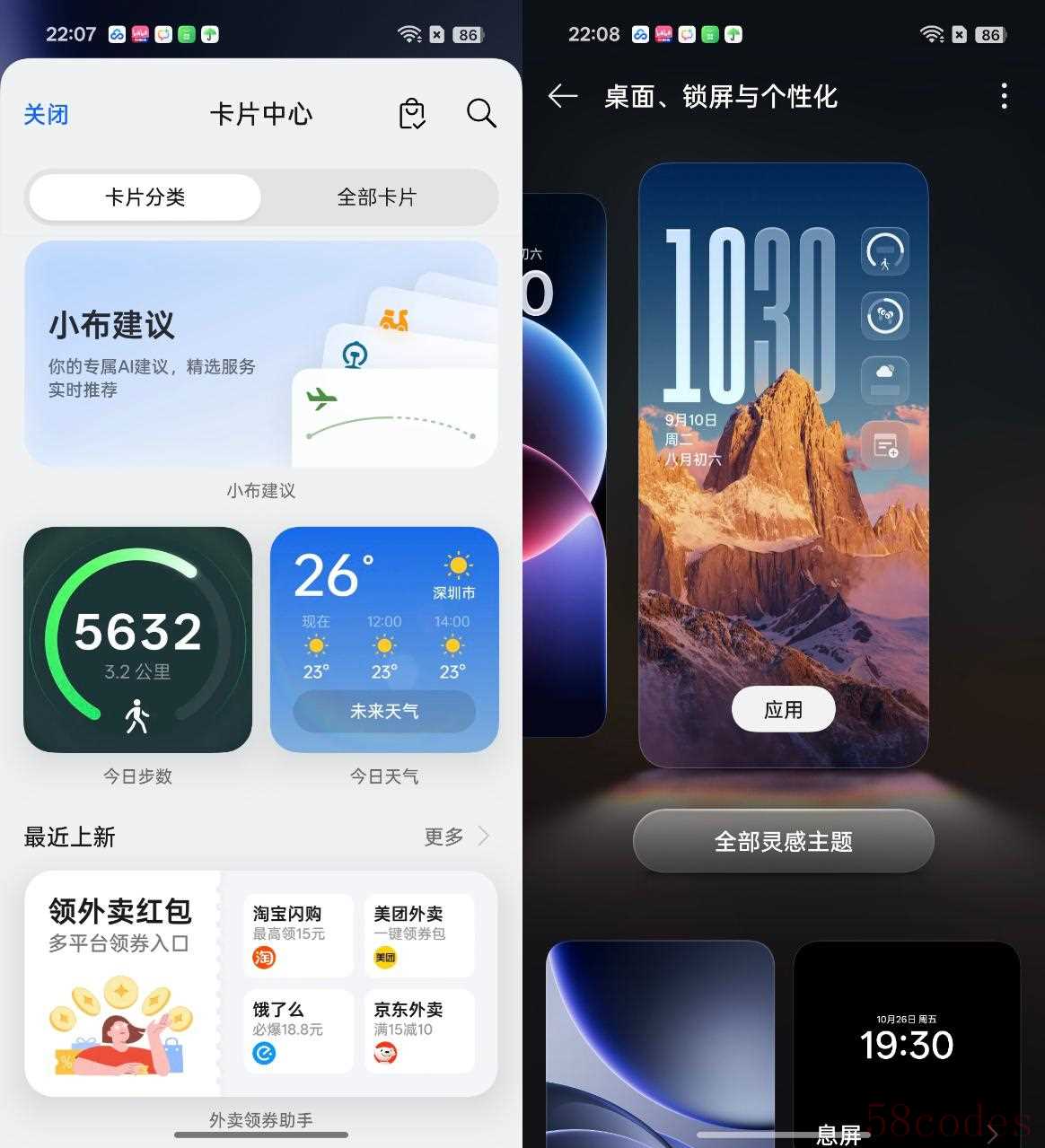Open the 淘宝闪购 coupon tile
This screenshot has height=1148, width=1045.
298,935
